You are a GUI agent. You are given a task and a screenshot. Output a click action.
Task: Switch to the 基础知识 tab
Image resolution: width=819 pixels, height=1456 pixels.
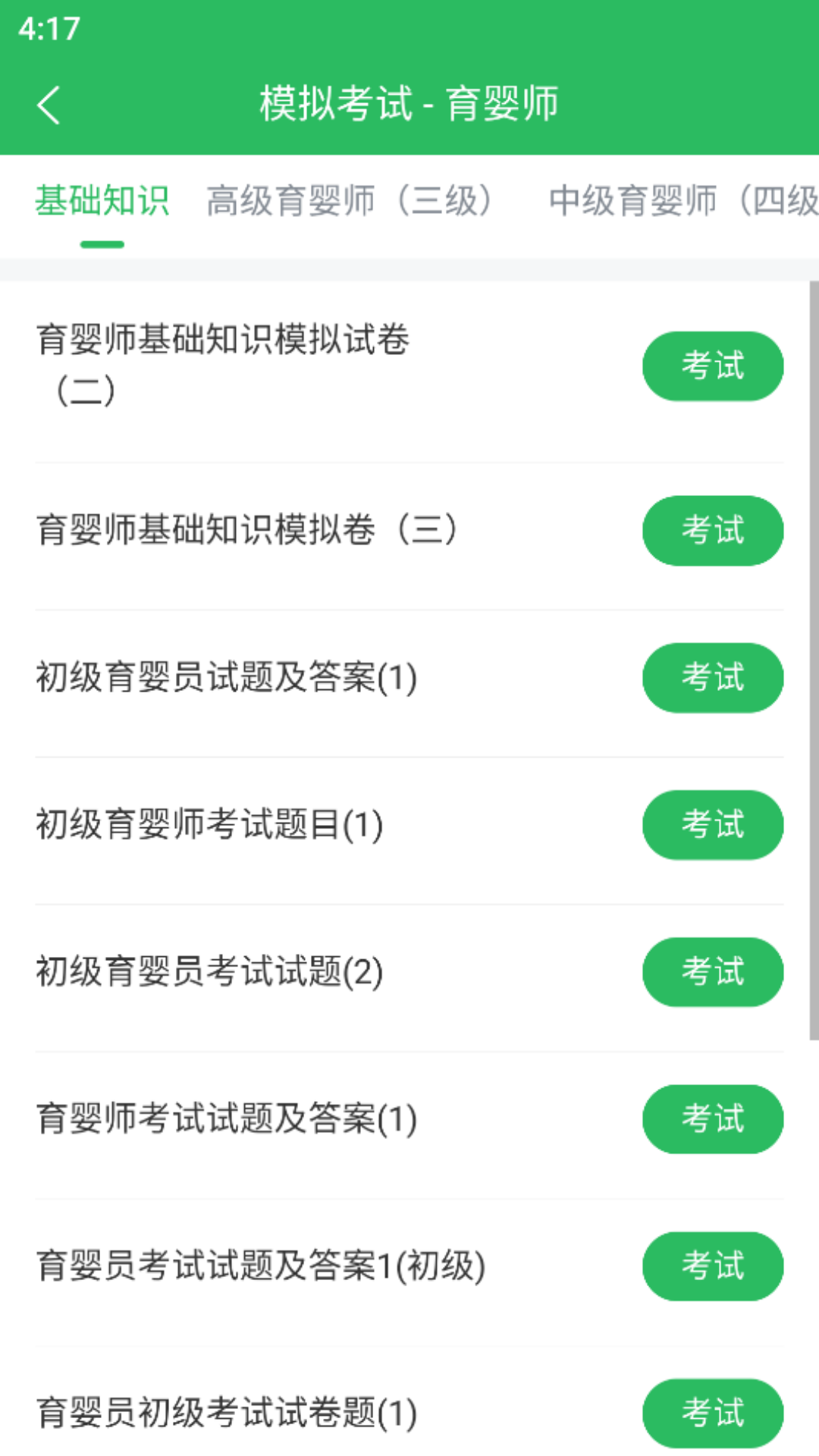pos(103,200)
